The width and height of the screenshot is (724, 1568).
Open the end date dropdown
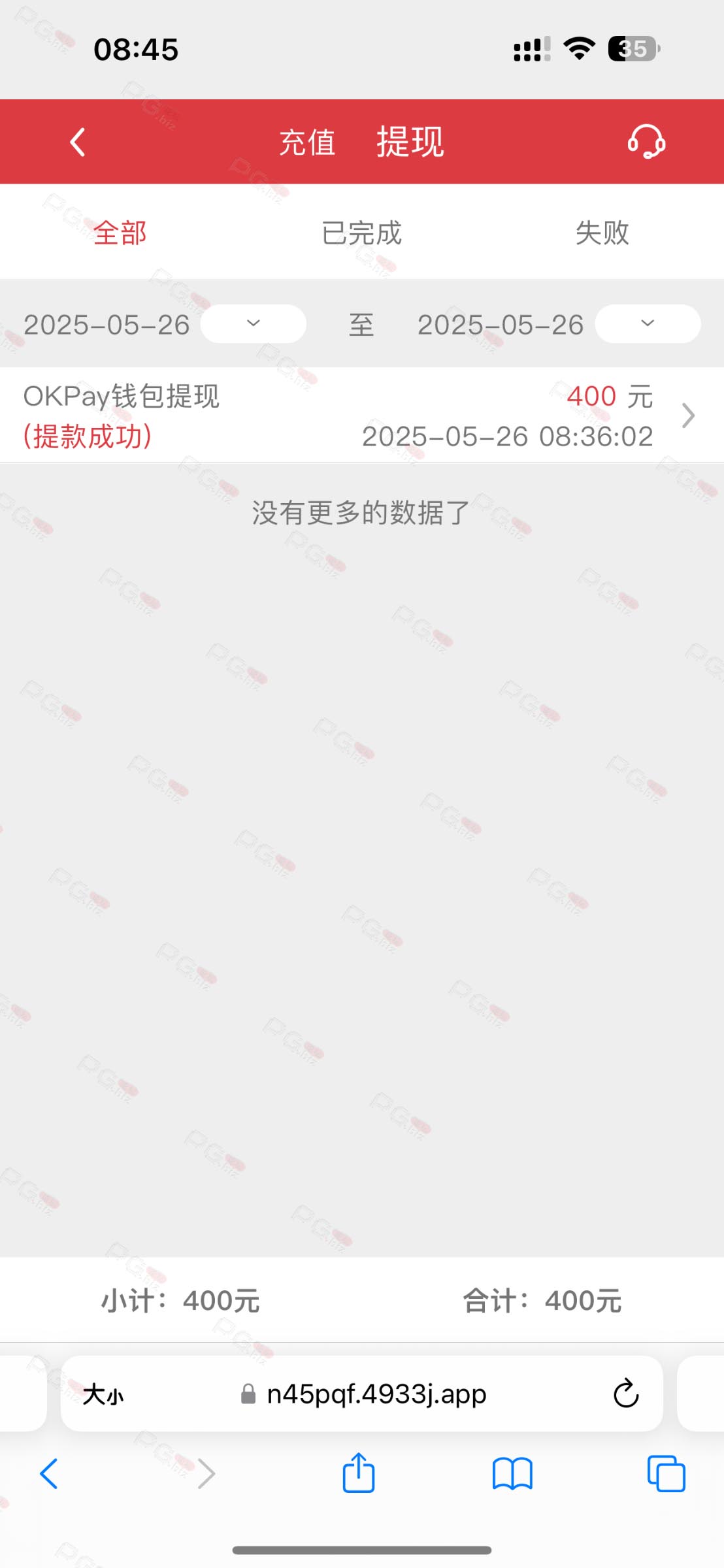648,324
